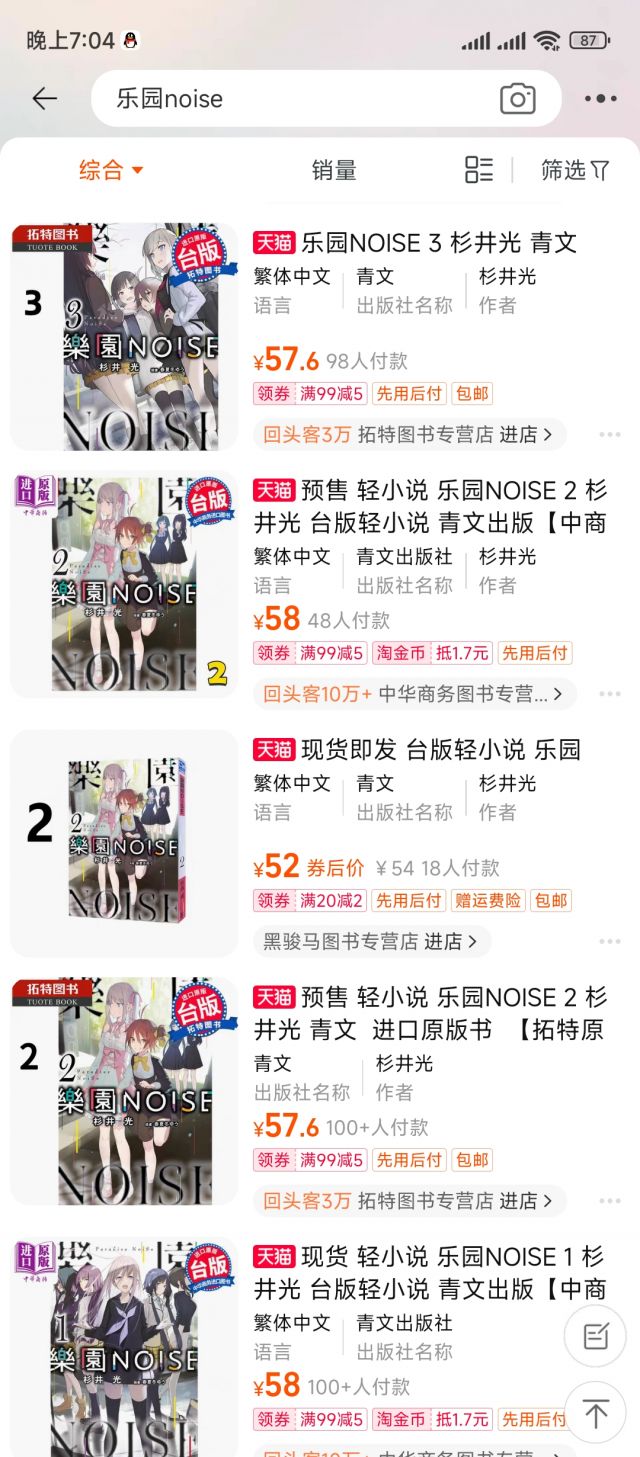Image resolution: width=640 pixels, height=1457 pixels.
Task: Sort results by 销量
Action: (333, 170)
